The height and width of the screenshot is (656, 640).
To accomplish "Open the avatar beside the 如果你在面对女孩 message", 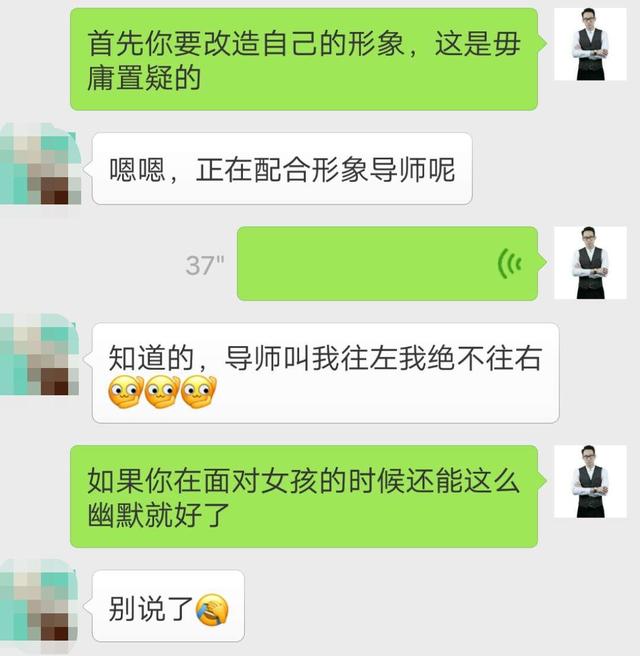I will click(x=590, y=481).
